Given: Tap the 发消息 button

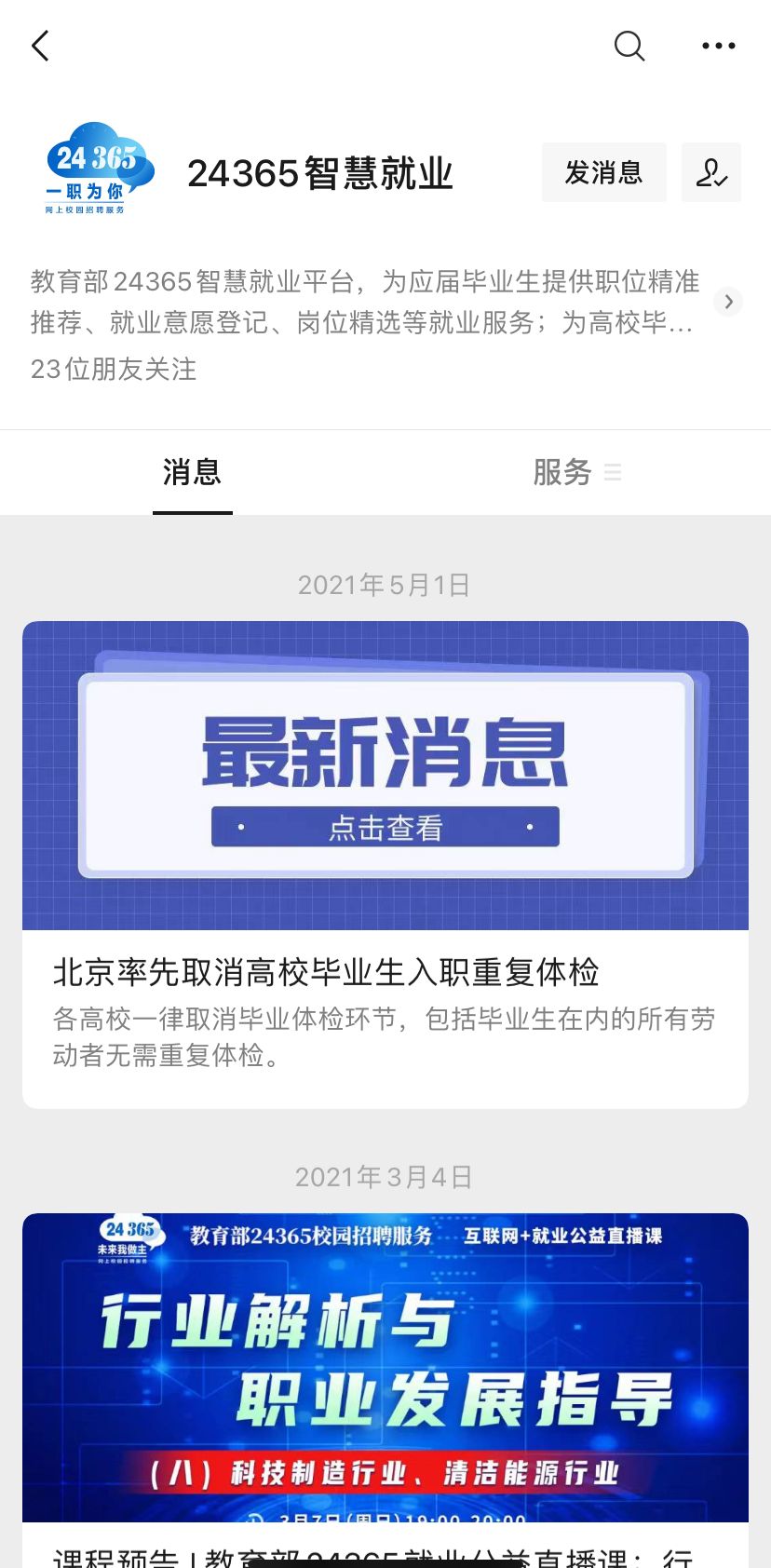Looking at the screenshot, I should pos(603,172).
